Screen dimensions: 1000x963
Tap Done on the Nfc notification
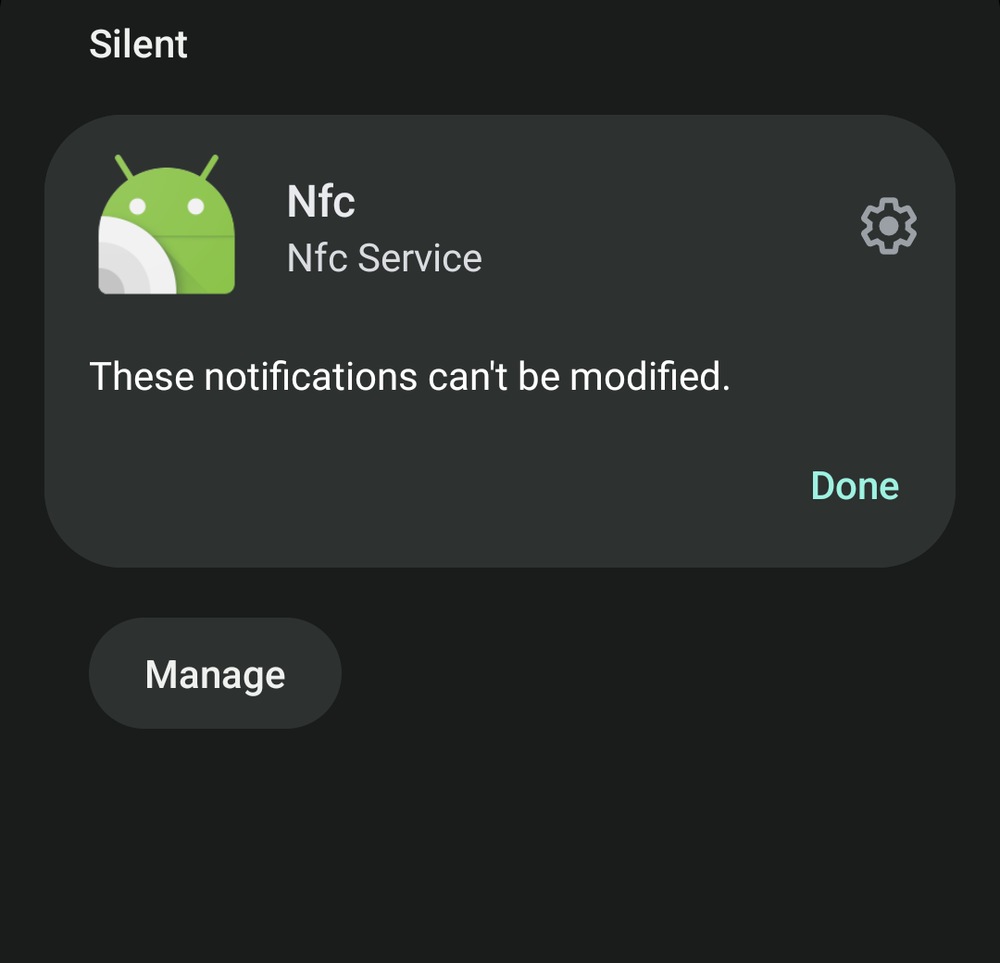854,486
